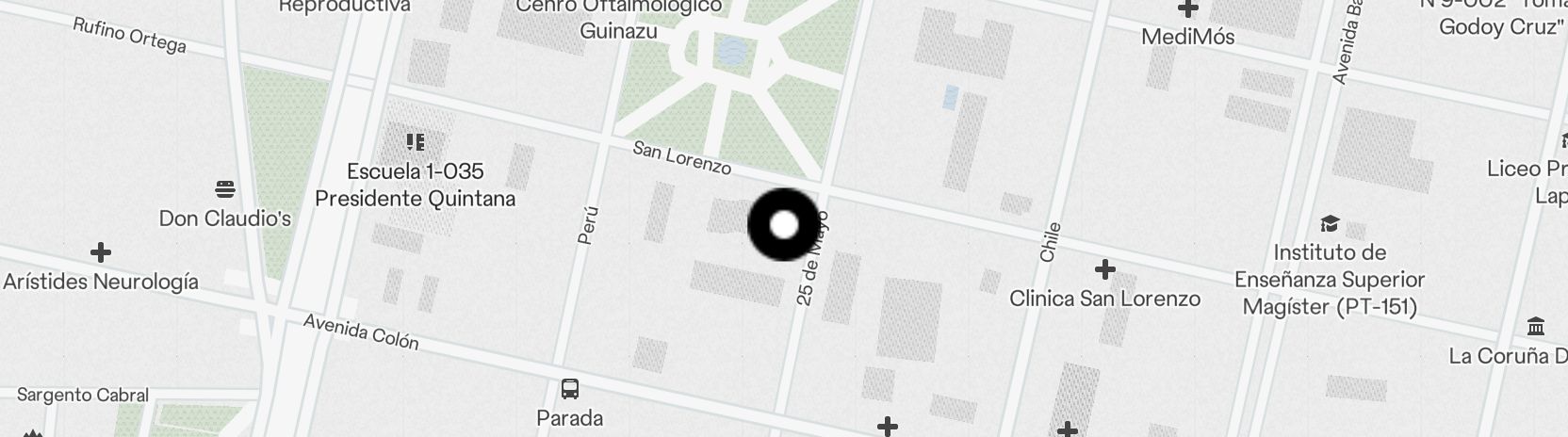Select Arístides Neurología on the map
This screenshot has height=437, width=1568.
101,252
